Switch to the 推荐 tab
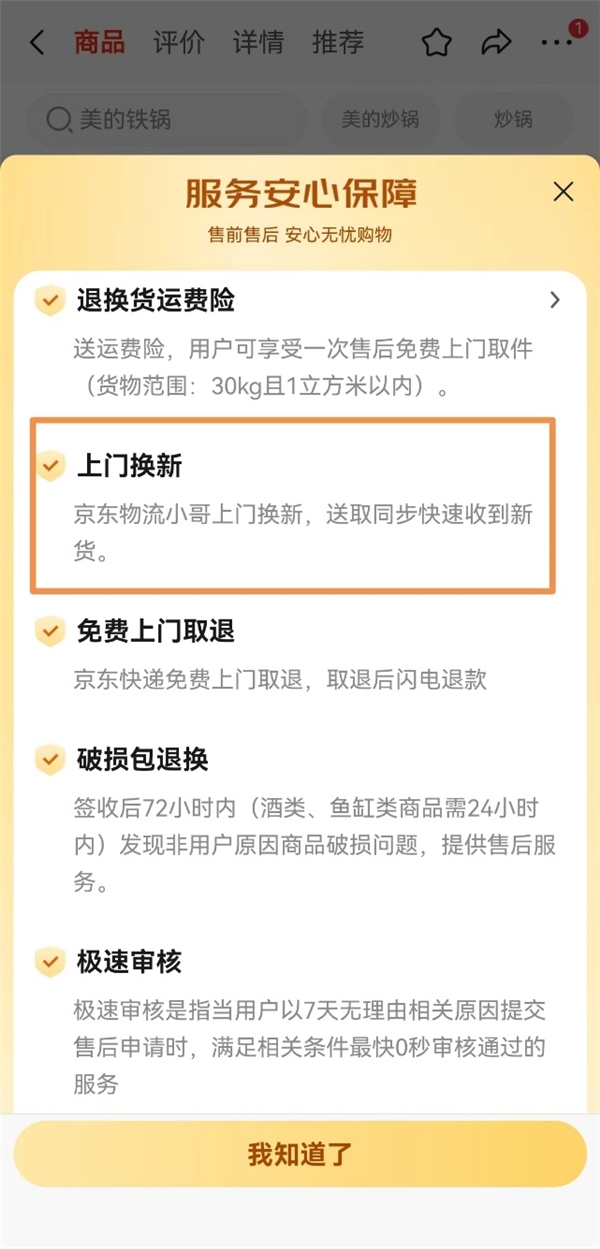The width and height of the screenshot is (600, 1249). click(337, 43)
